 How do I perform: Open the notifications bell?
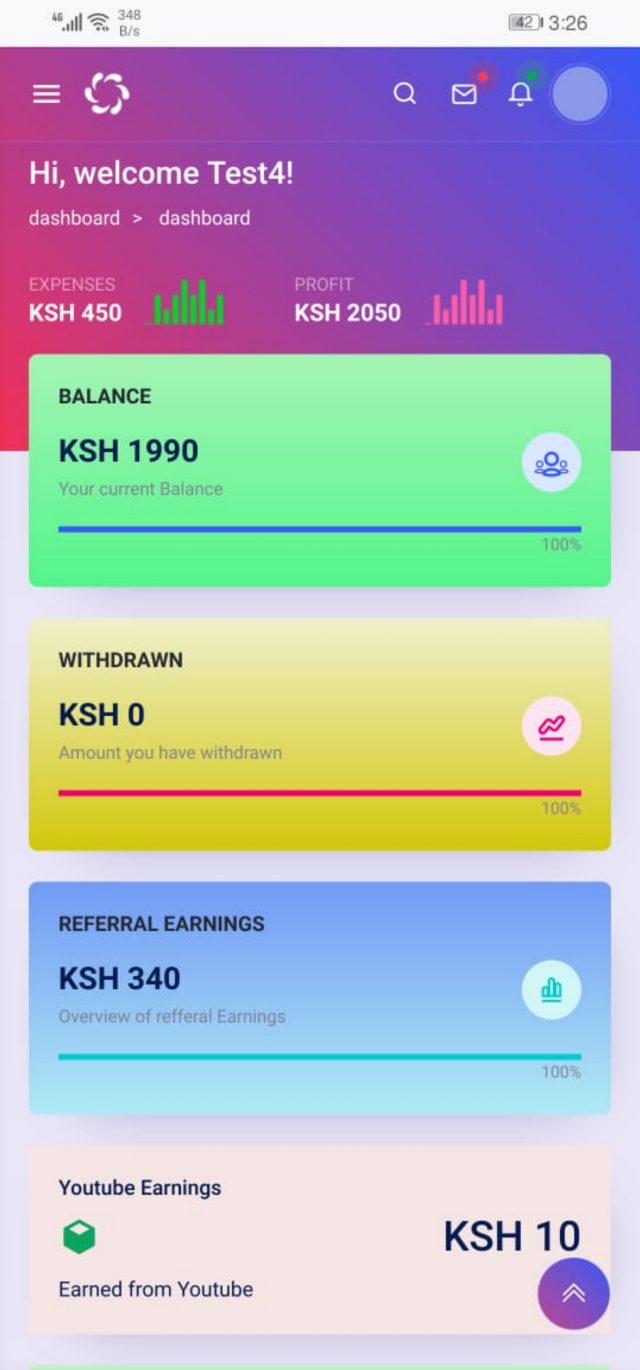coord(520,94)
